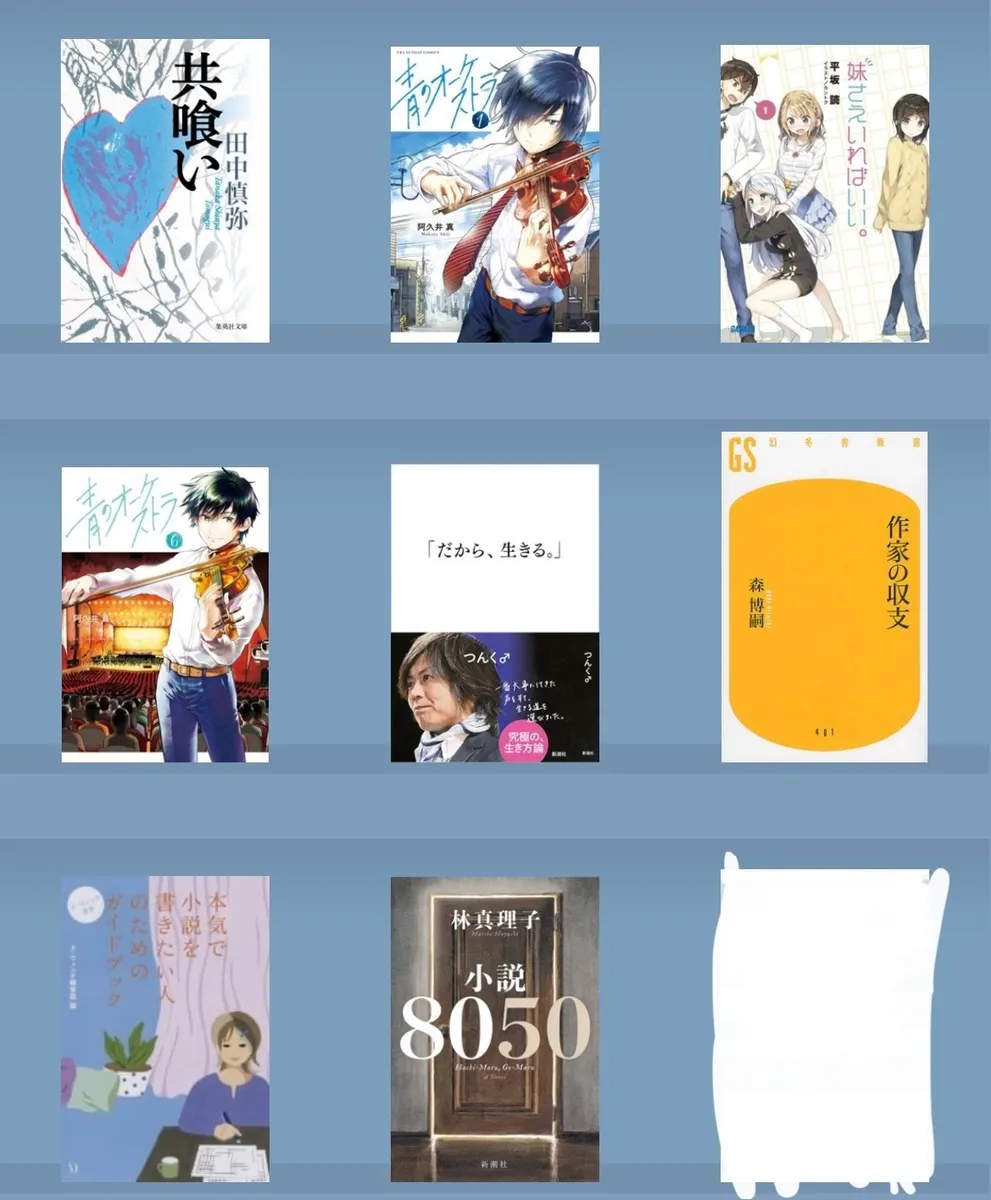Image resolution: width=991 pixels, height=1200 pixels.
Task: Open 作家の収支 by 森博嗣
Action: (825, 597)
